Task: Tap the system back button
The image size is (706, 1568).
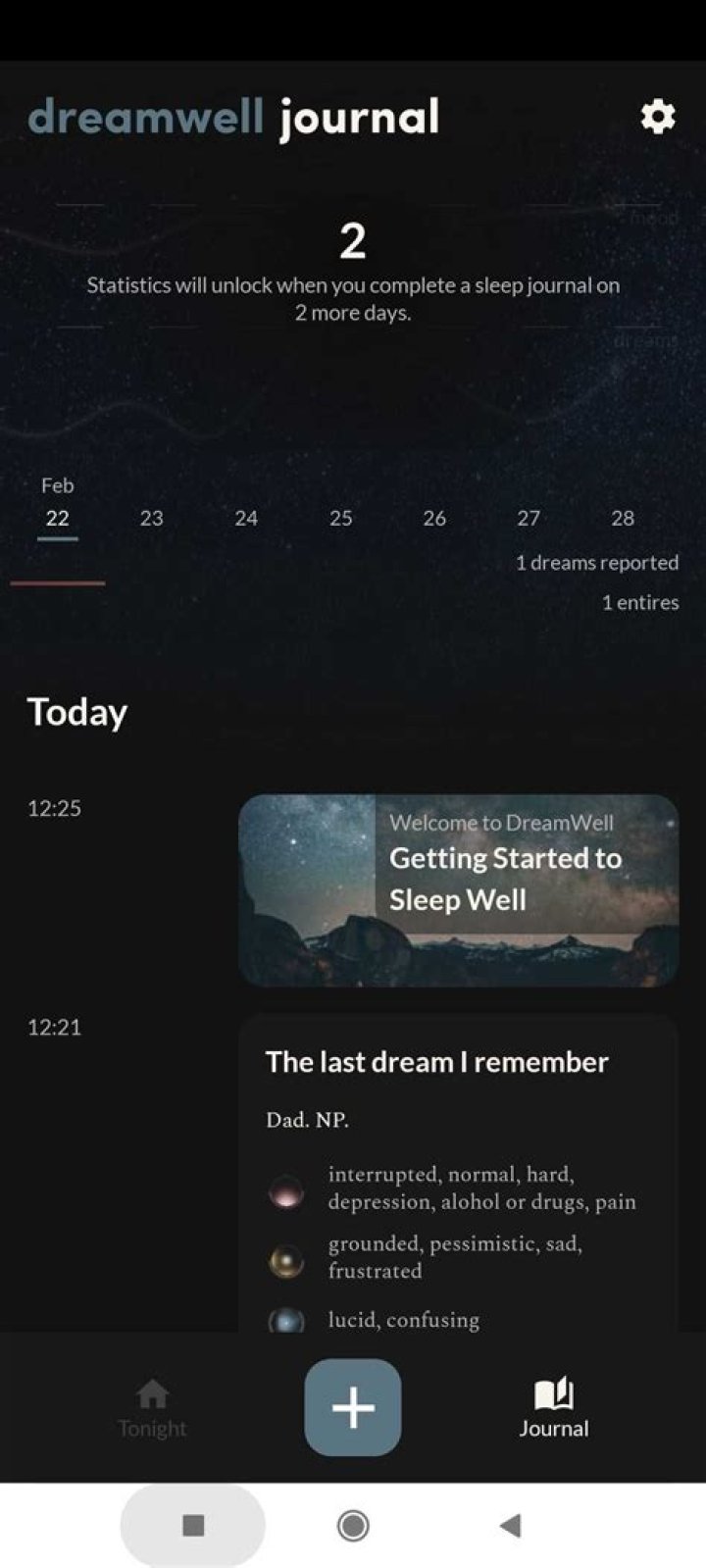Action: tap(510, 1525)
